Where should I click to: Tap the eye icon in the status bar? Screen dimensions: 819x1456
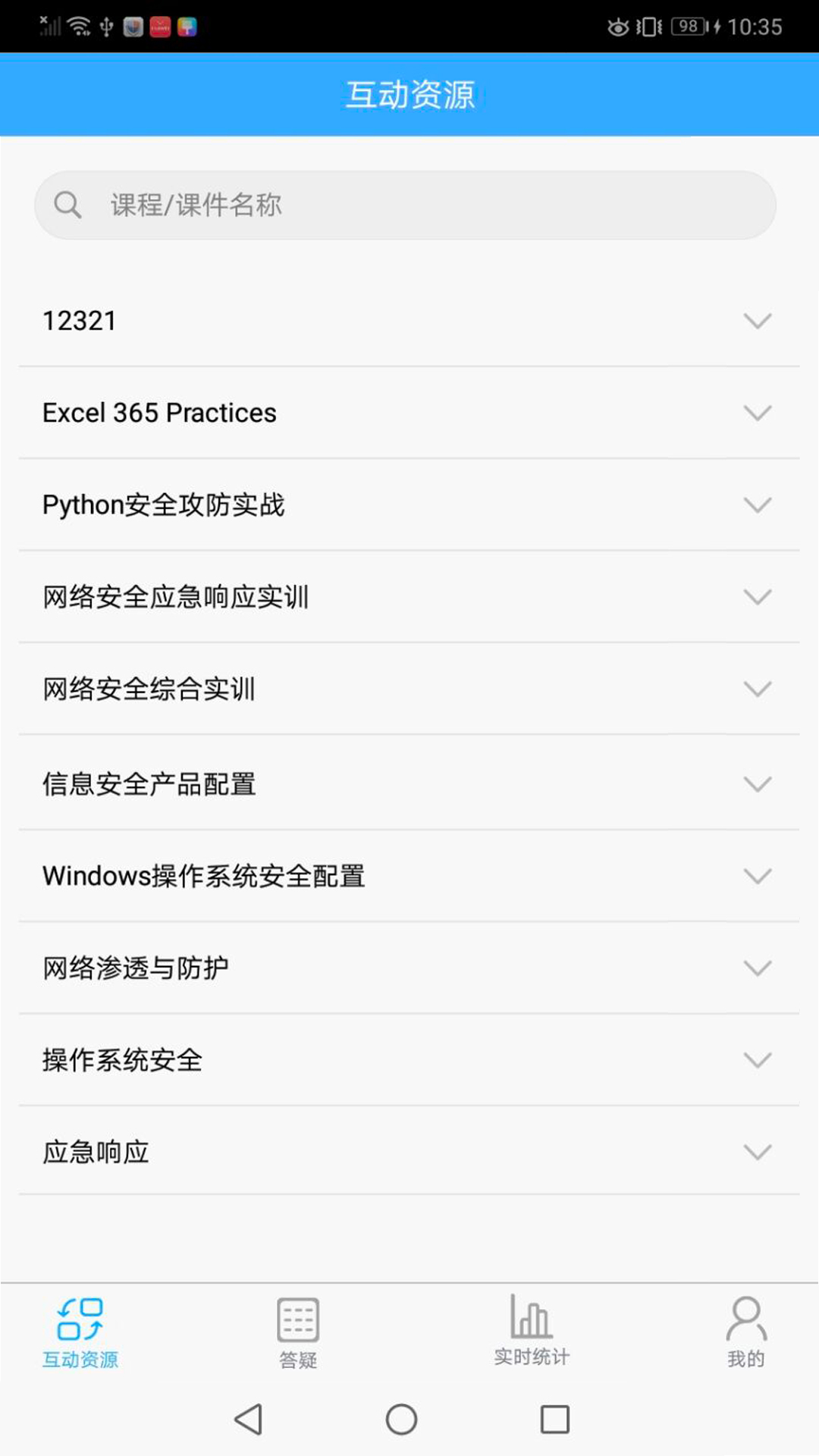click(618, 25)
